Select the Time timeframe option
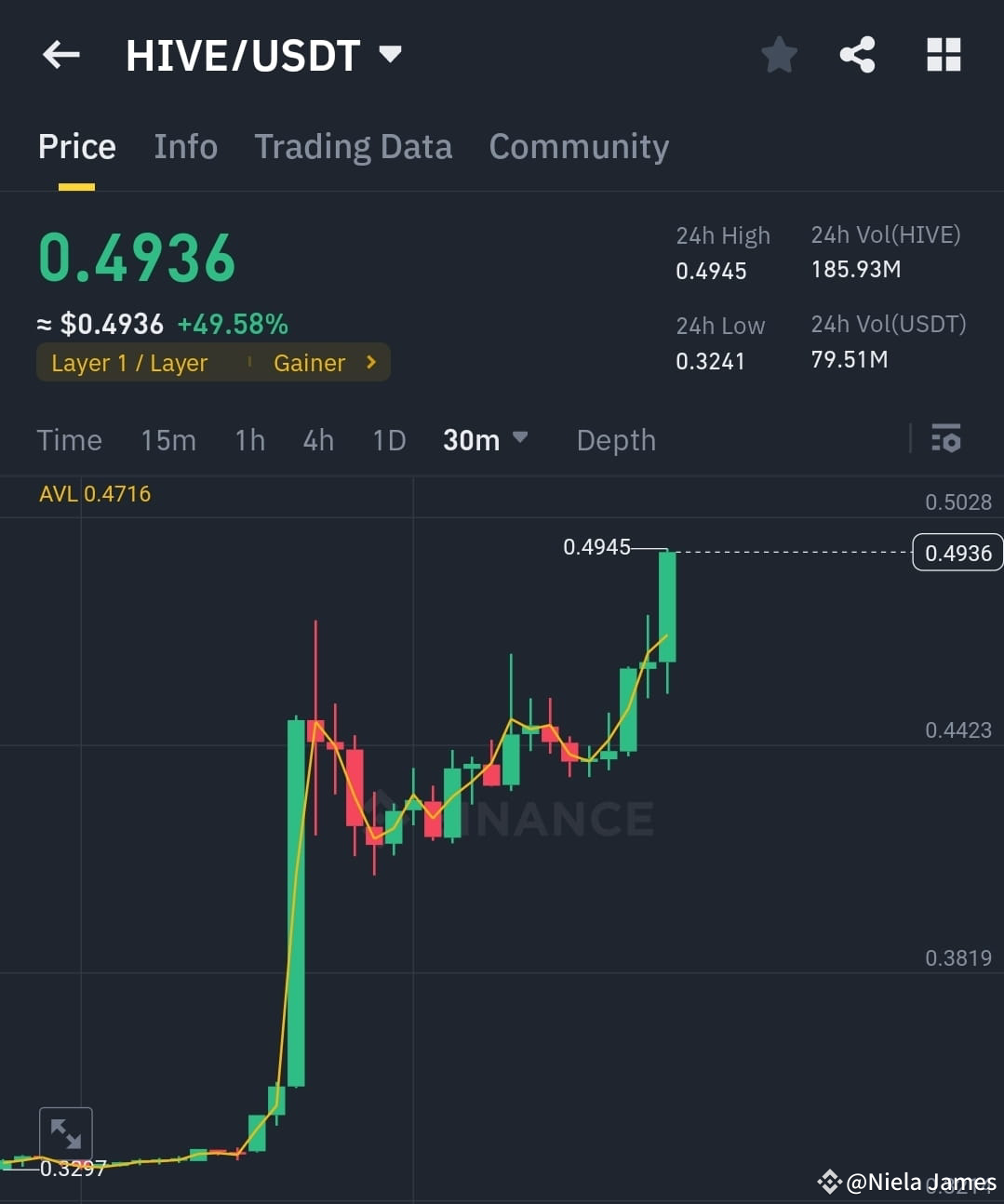Image resolution: width=1004 pixels, height=1204 pixels. coord(69,440)
